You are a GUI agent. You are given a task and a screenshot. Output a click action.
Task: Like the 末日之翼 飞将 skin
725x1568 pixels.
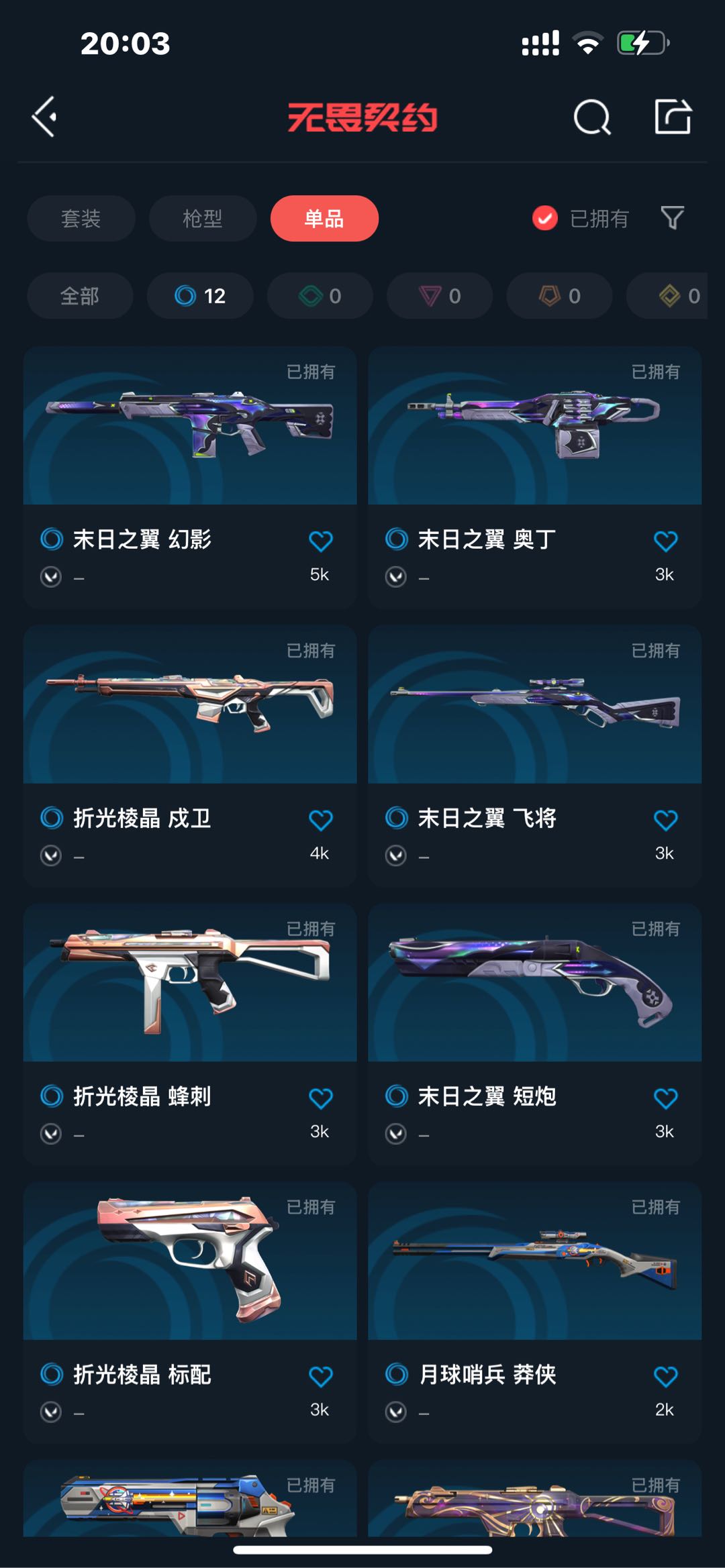pyautogui.click(x=665, y=820)
